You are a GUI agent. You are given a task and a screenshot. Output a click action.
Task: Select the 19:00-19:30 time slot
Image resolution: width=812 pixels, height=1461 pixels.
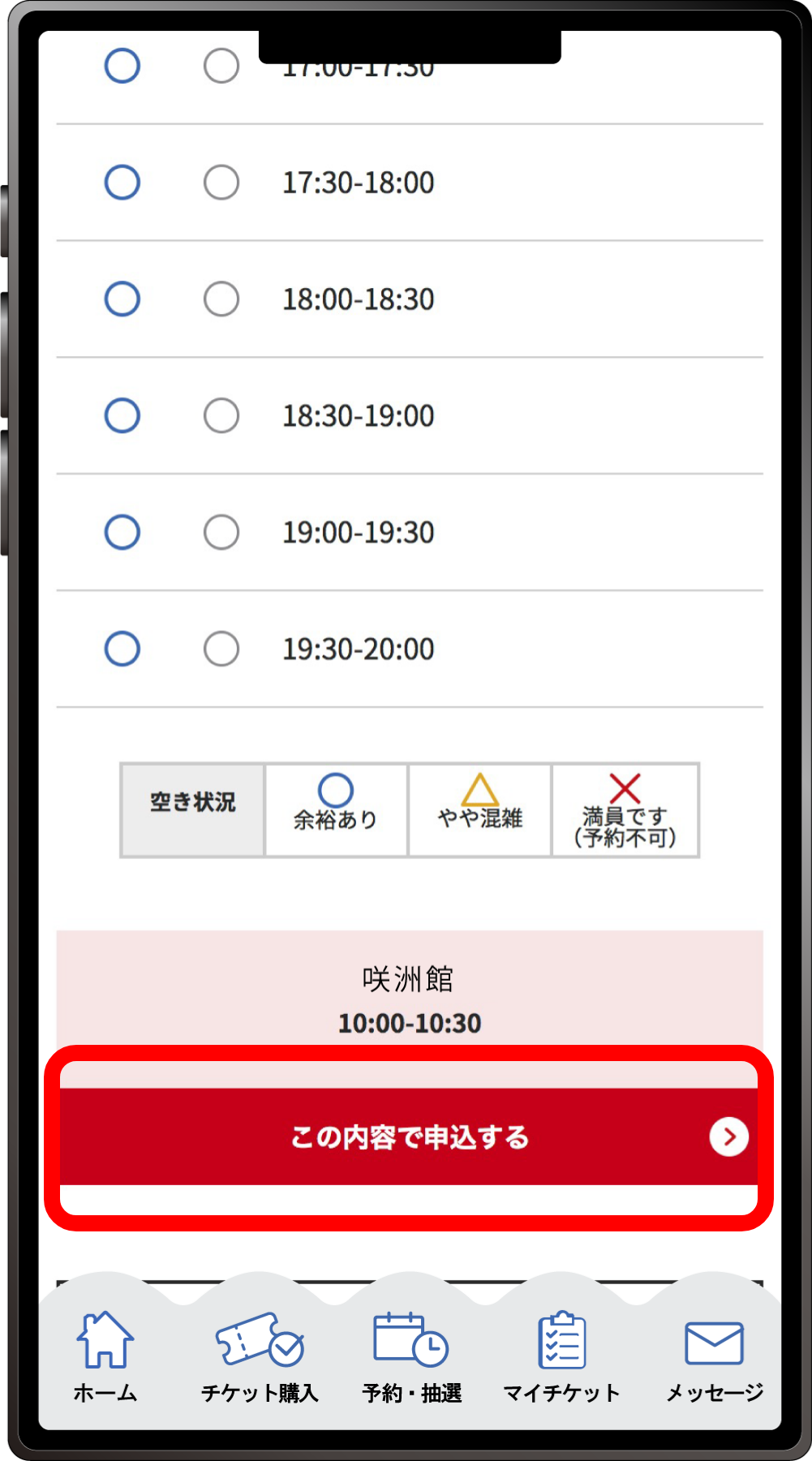[x=221, y=533]
